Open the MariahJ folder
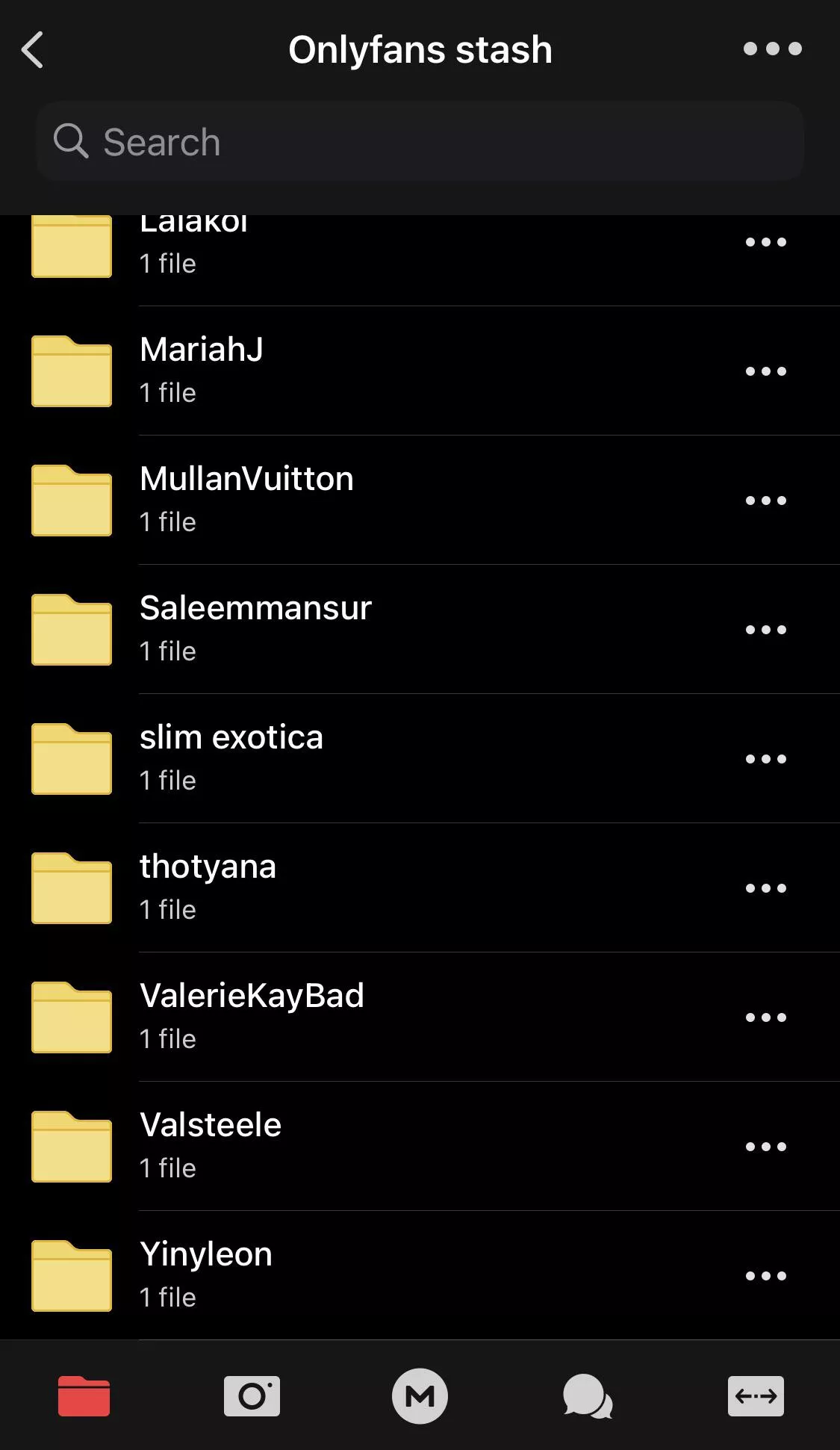 (202, 370)
